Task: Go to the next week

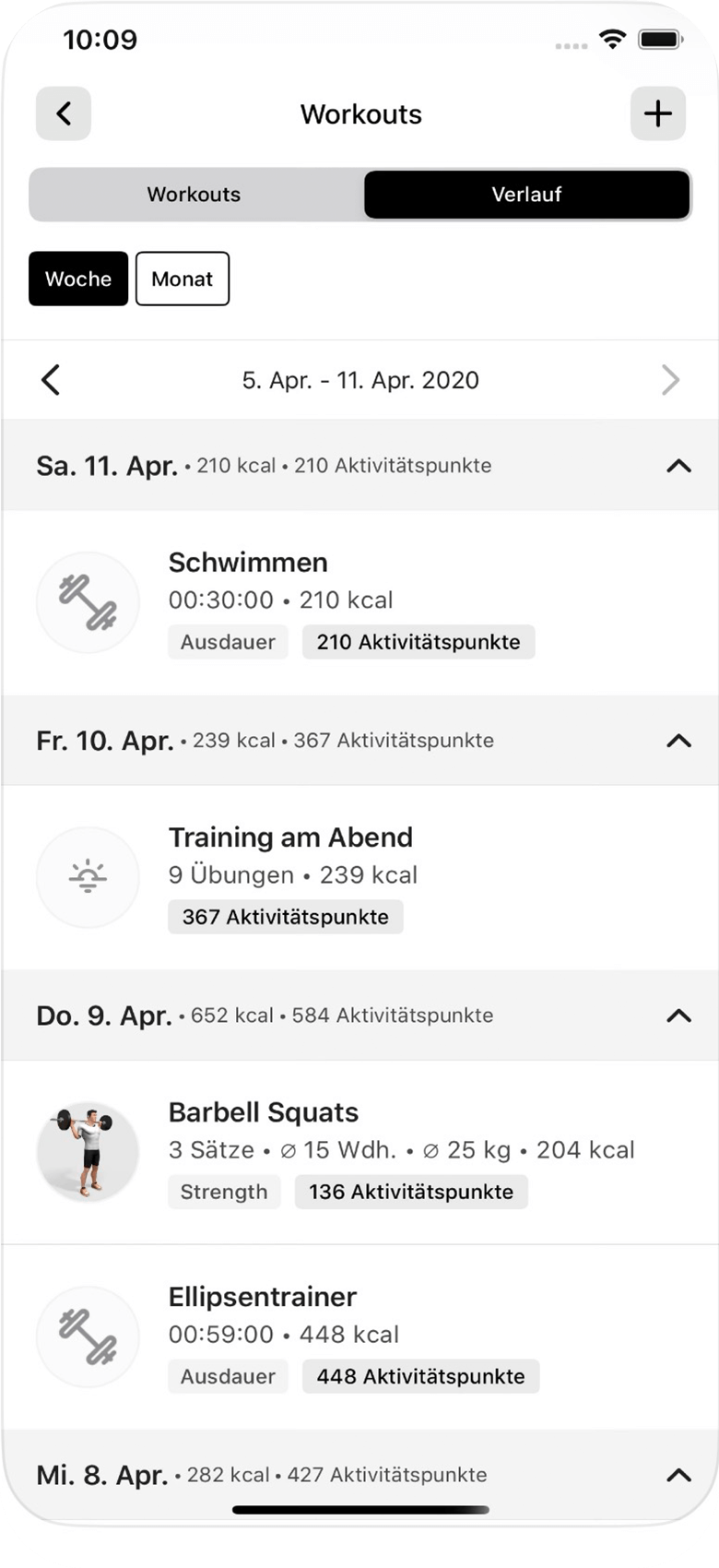Action: [670, 380]
